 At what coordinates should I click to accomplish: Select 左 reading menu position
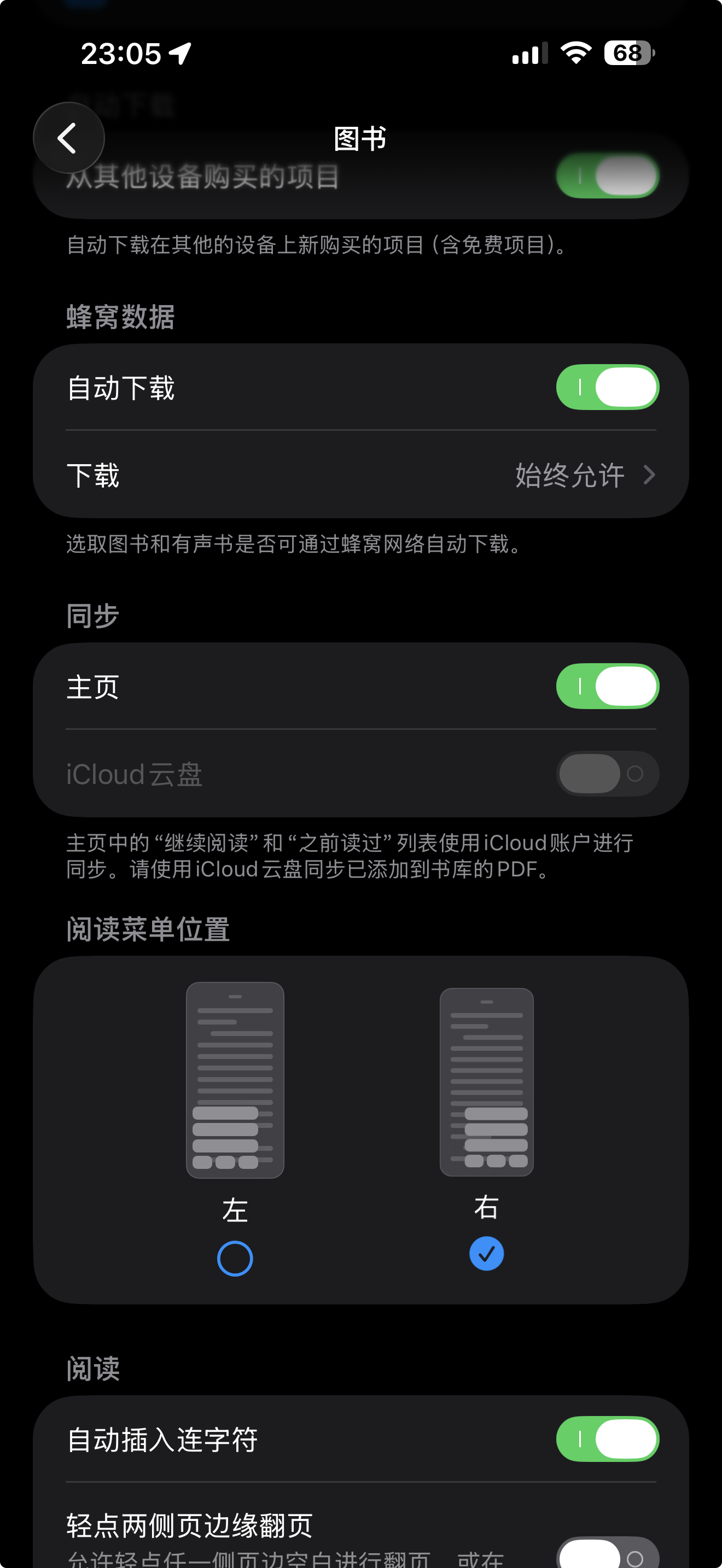(234, 1257)
